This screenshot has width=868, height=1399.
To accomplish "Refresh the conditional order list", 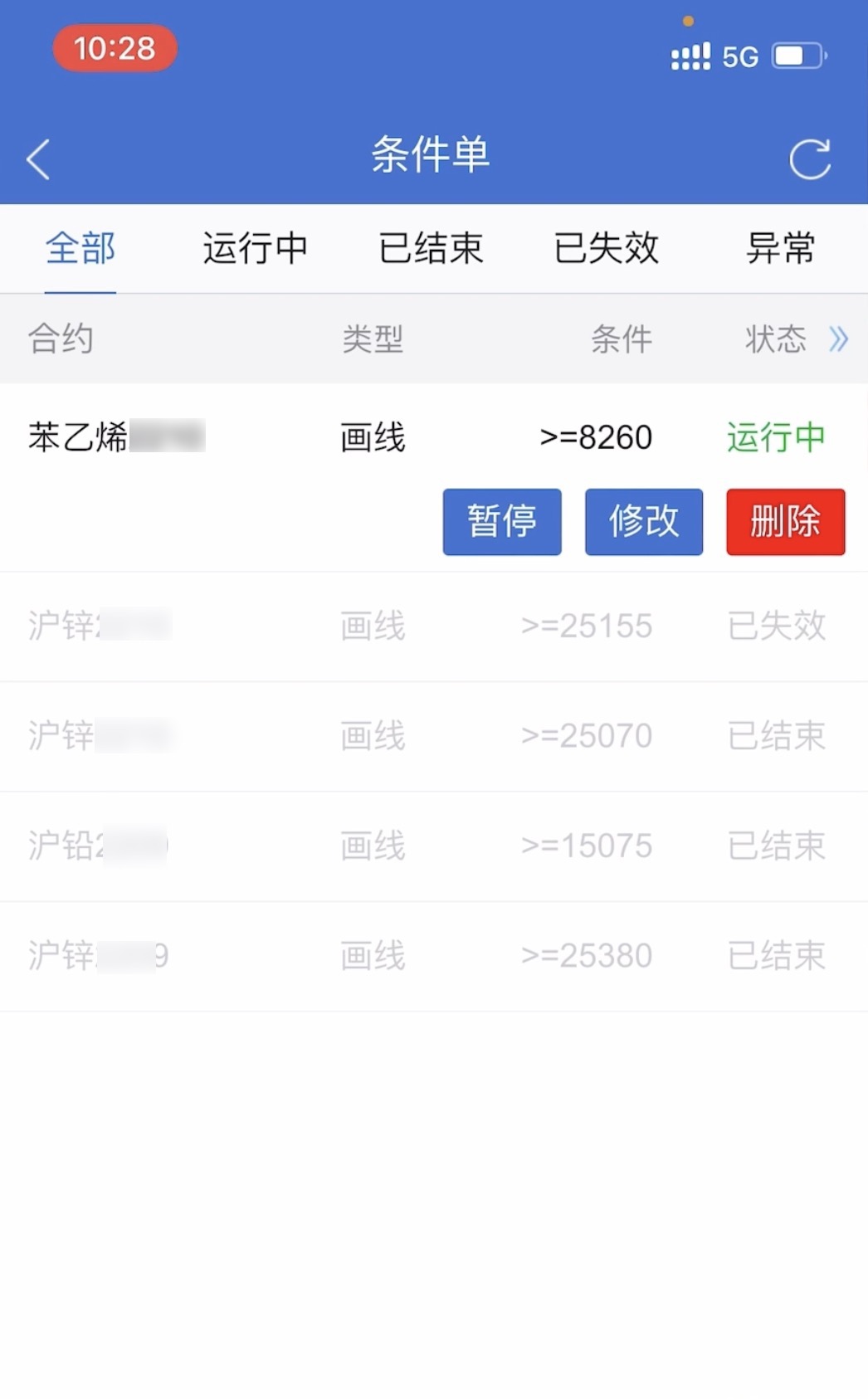I will click(x=810, y=158).
